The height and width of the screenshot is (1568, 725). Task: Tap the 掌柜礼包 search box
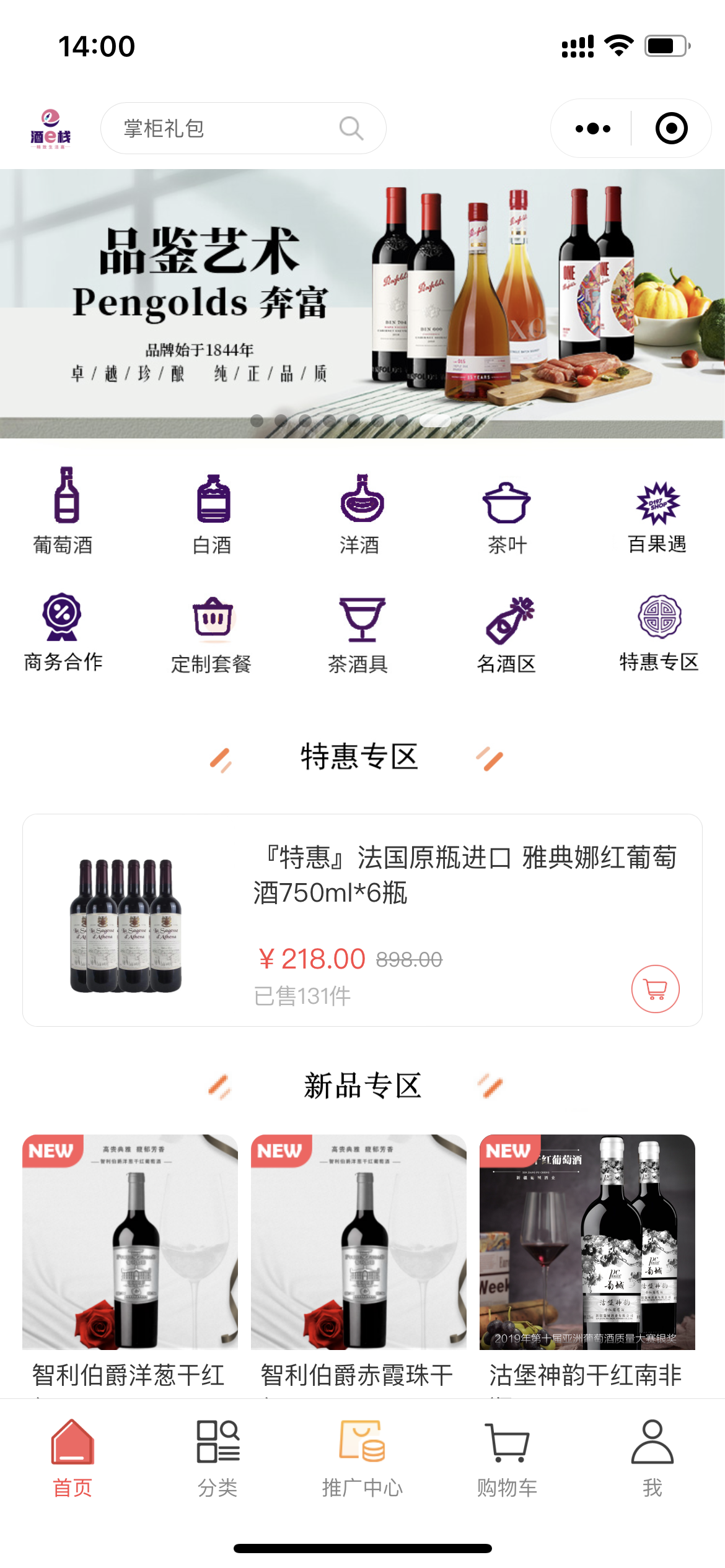click(243, 128)
